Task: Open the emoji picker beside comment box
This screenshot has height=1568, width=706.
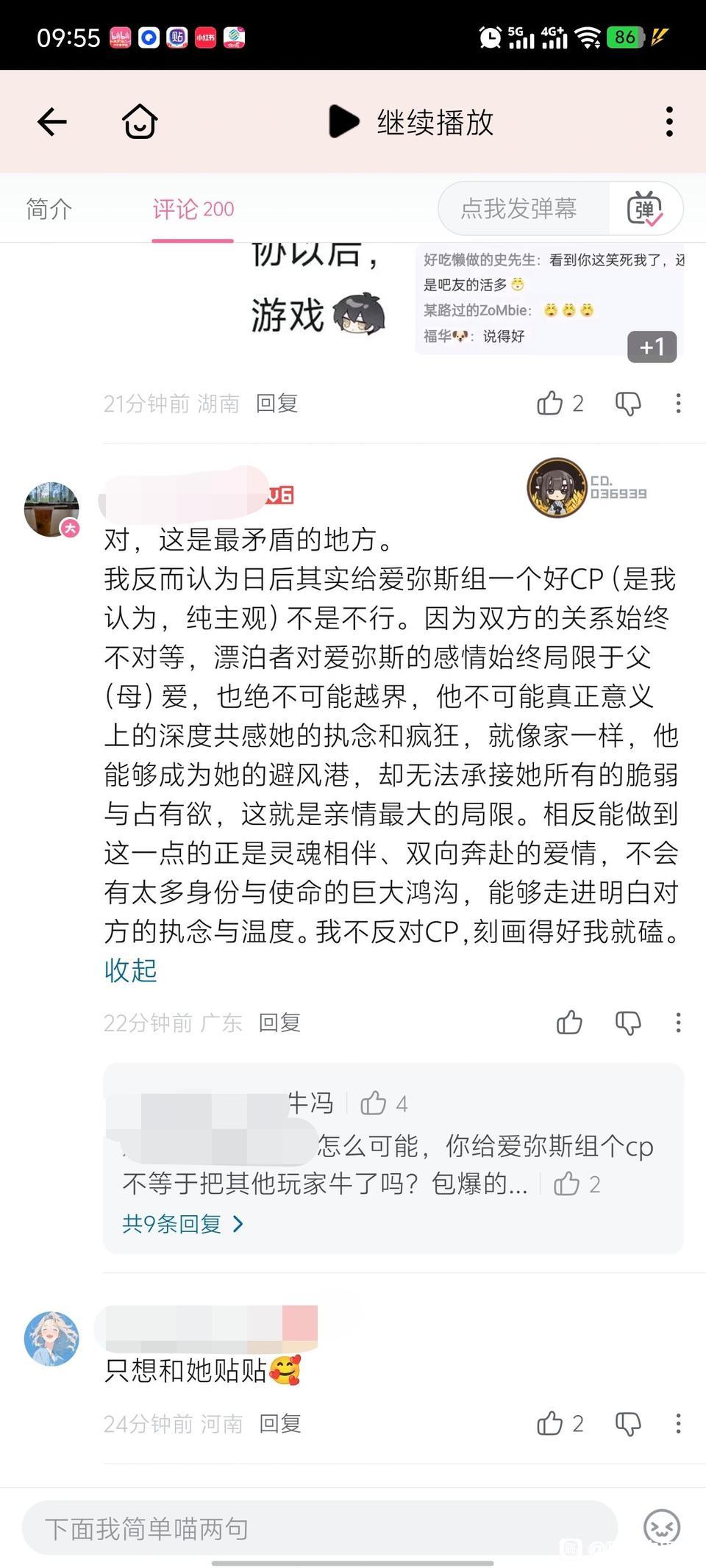Action: coord(662,1528)
